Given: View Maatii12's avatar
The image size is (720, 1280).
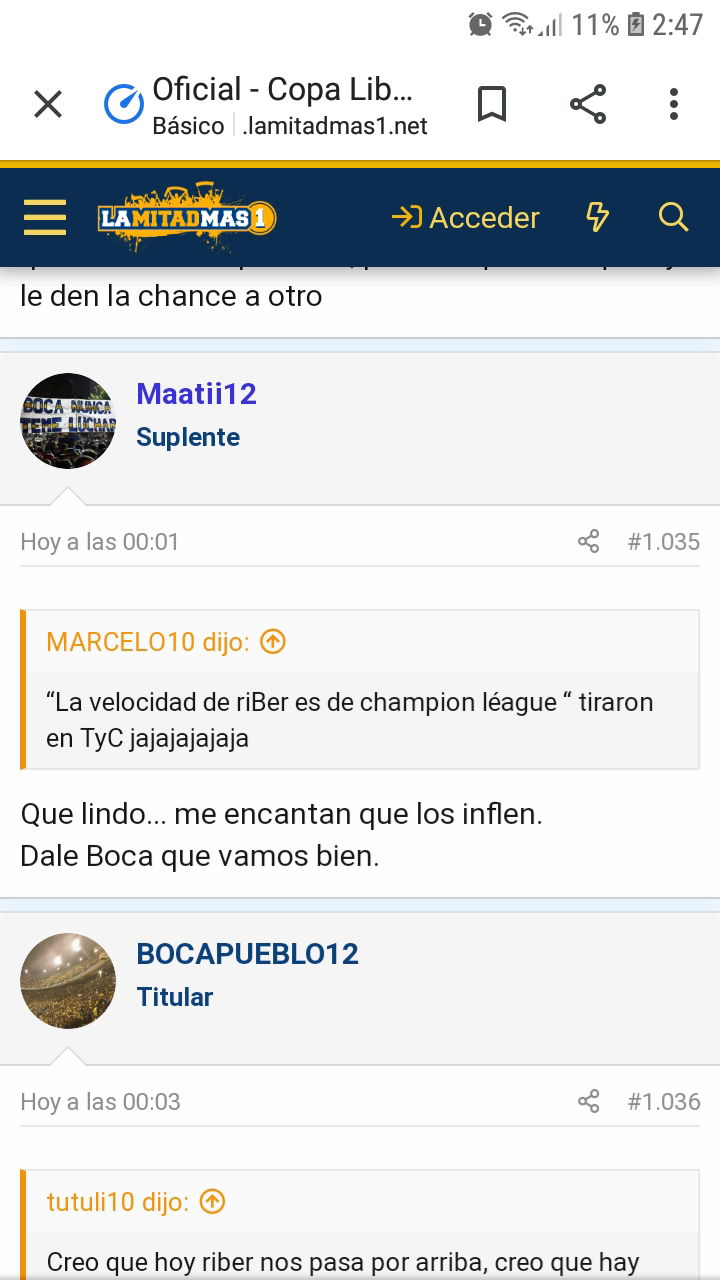Looking at the screenshot, I should click(x=68, y=421).
